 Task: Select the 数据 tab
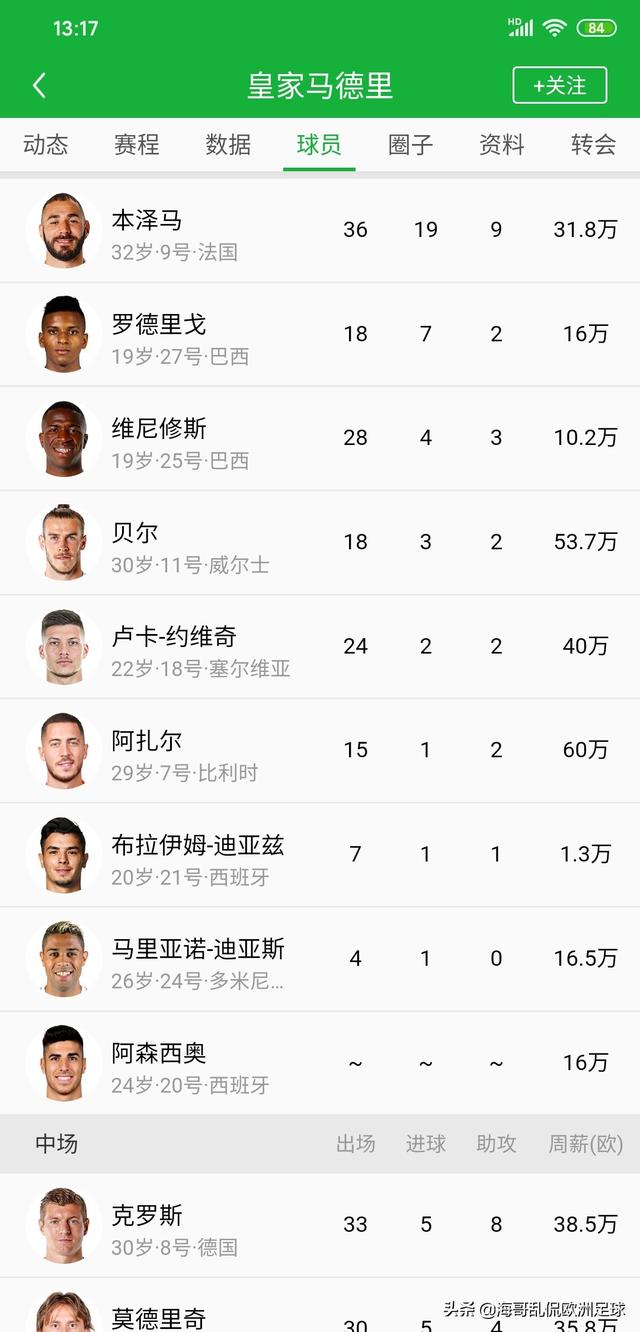point(228,145)
